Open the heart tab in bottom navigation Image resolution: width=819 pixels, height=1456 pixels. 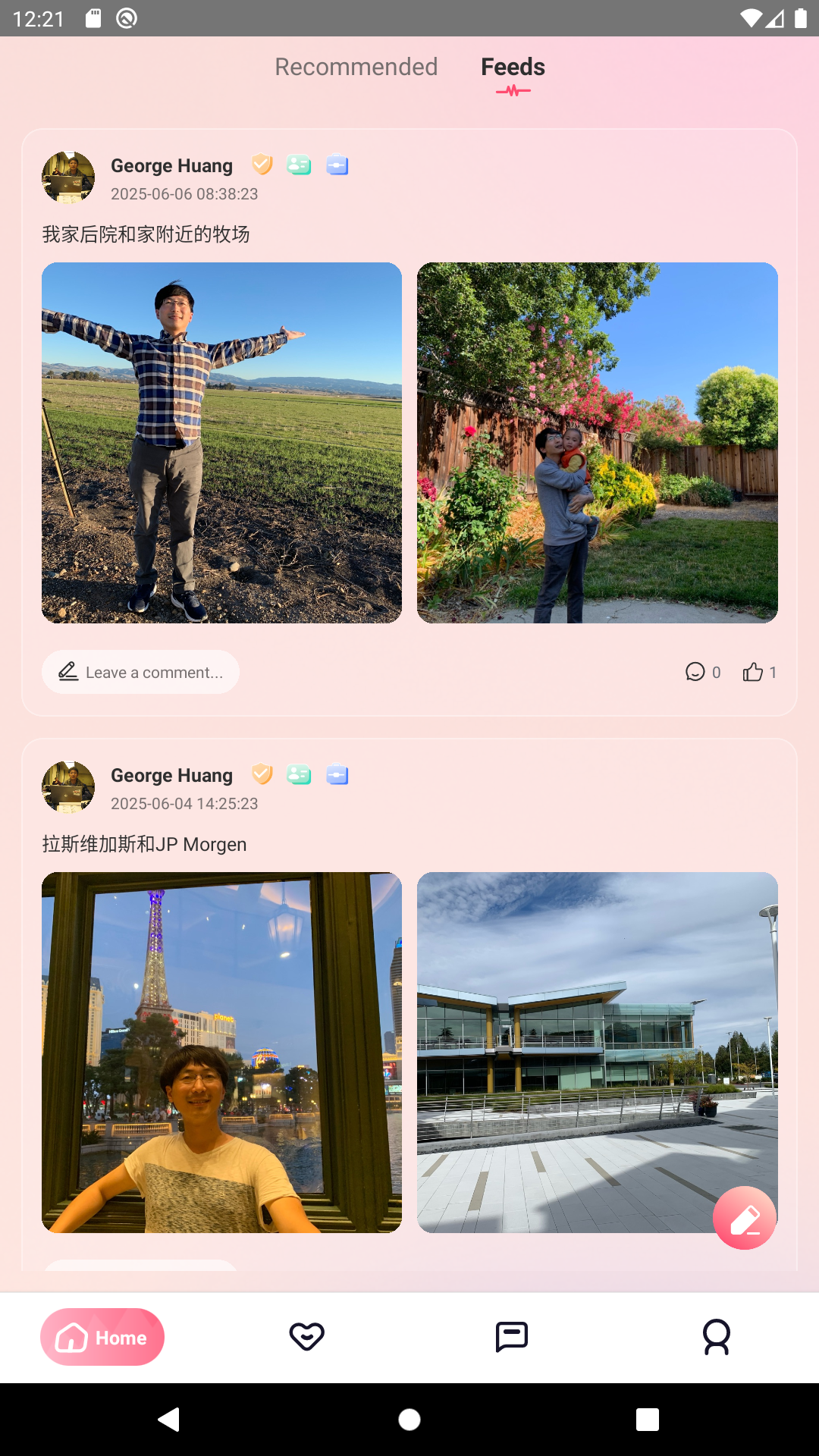(307, 1337)
